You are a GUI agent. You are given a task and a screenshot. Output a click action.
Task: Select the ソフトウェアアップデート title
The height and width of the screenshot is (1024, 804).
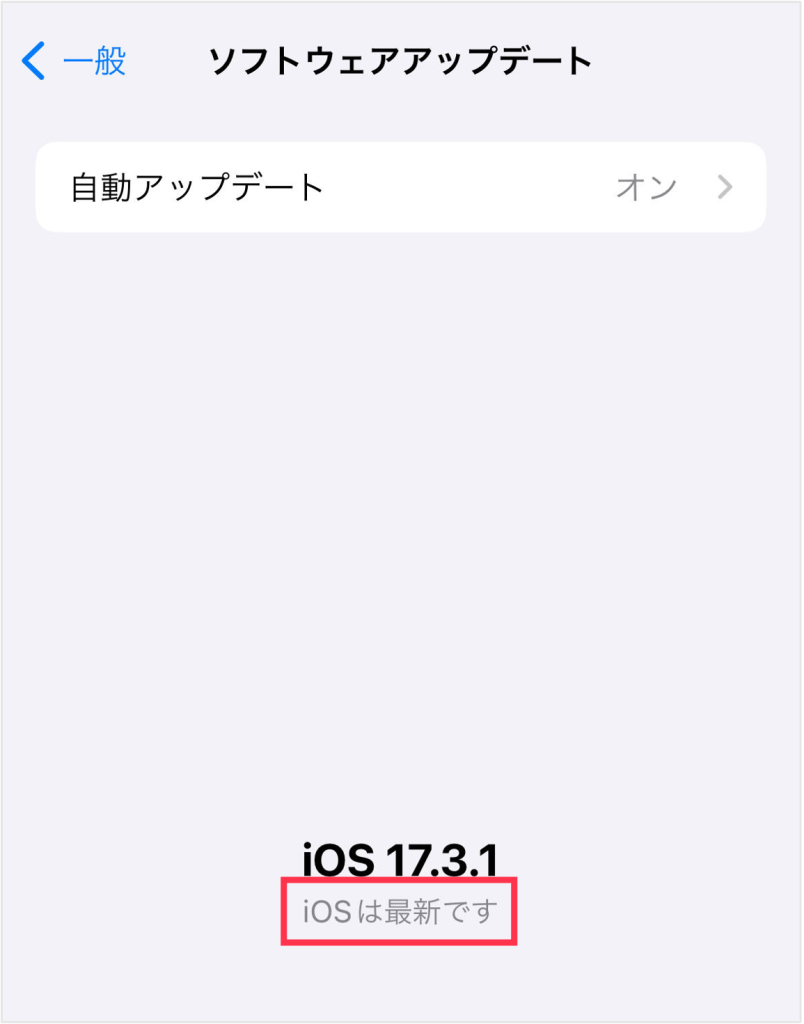click(x=400, y=61)
